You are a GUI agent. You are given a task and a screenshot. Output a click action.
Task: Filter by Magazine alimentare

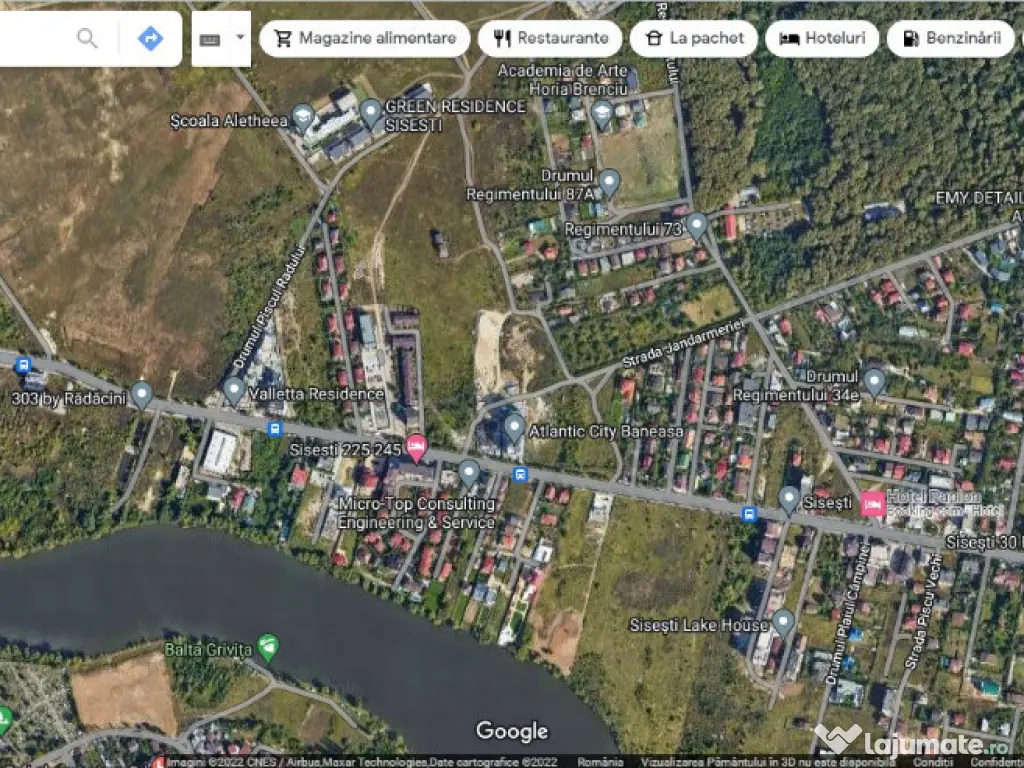tap(365, 39)
